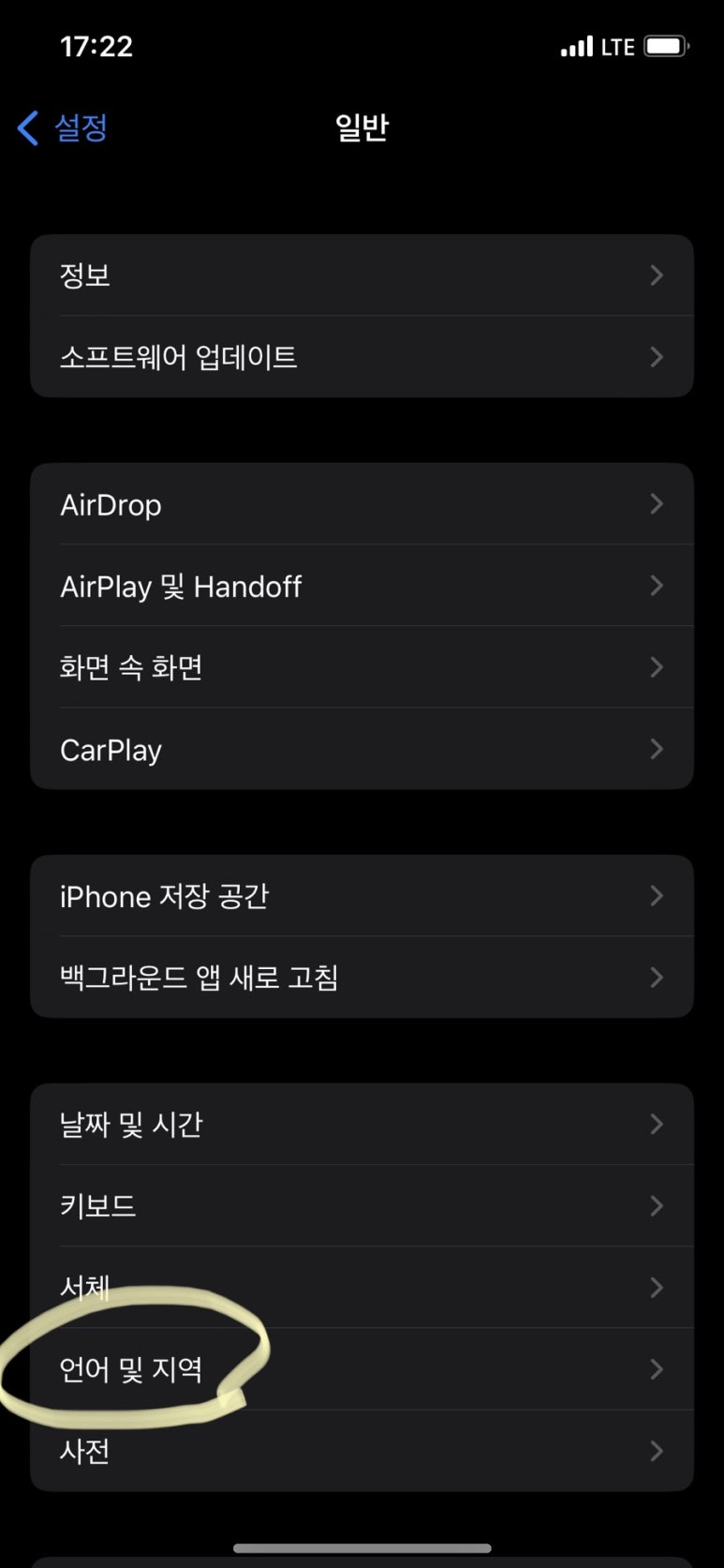Open the 서체 row
This screenshot has width=724, height=1568.
tap(362, 1287)
